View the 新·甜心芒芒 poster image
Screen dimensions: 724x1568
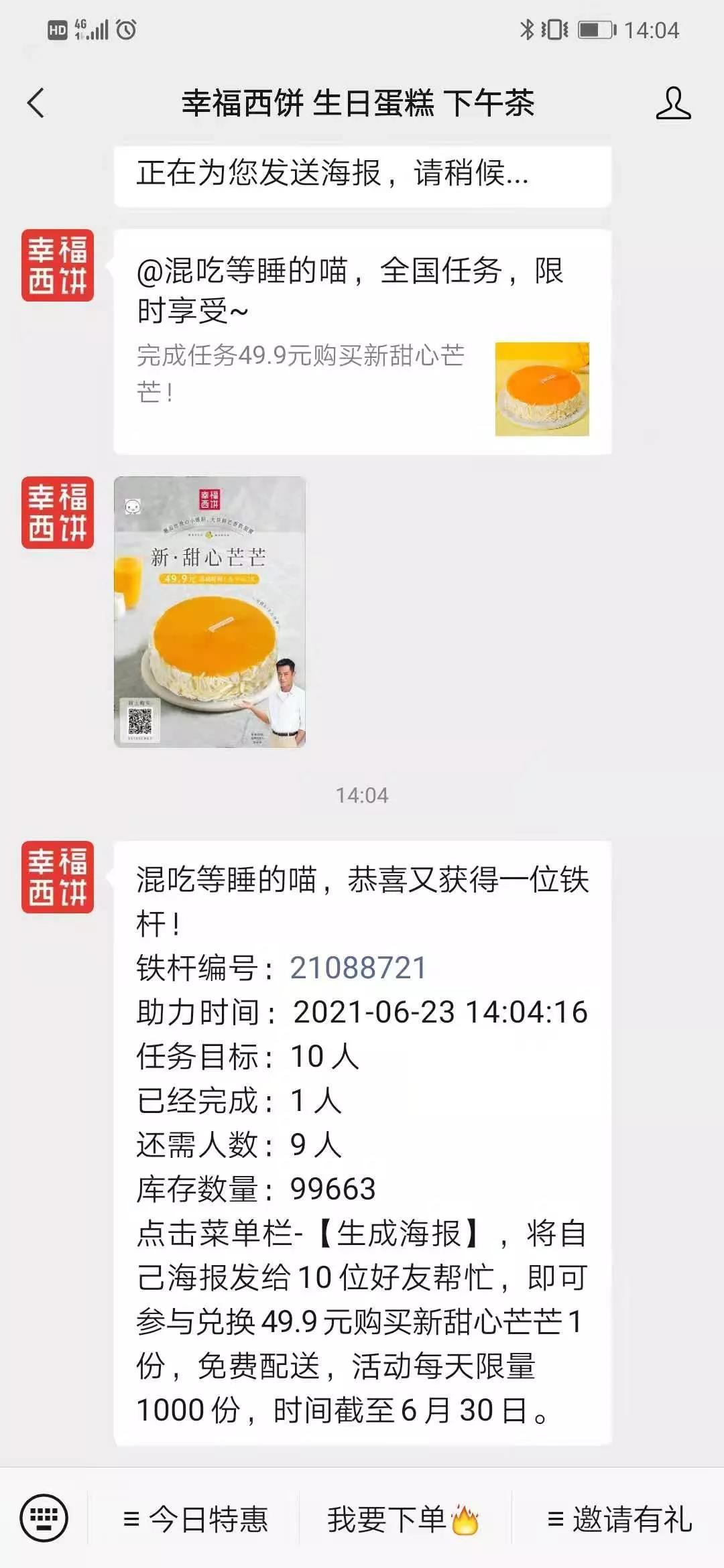210,611
